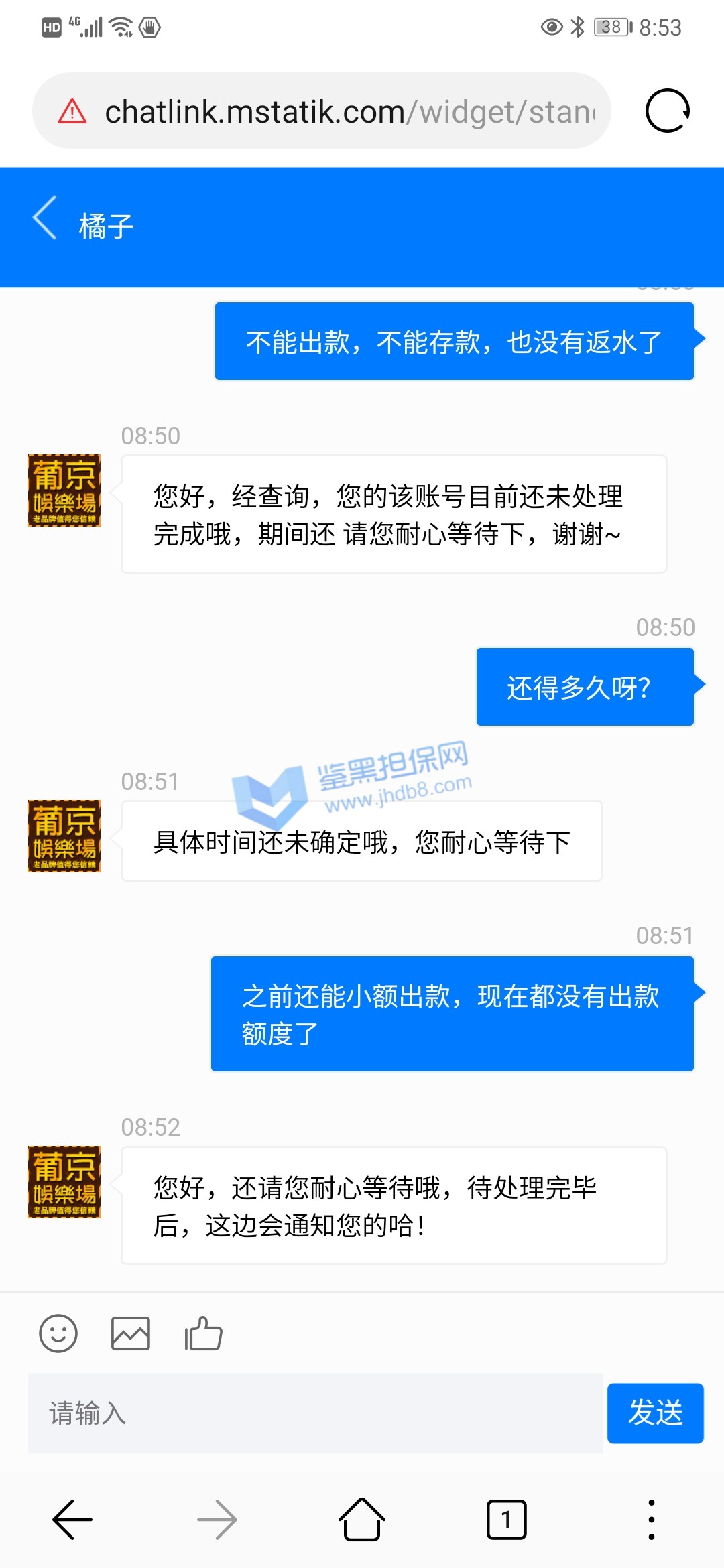
Task: Open the browser overflow menu
Action: pos(651,1520)
